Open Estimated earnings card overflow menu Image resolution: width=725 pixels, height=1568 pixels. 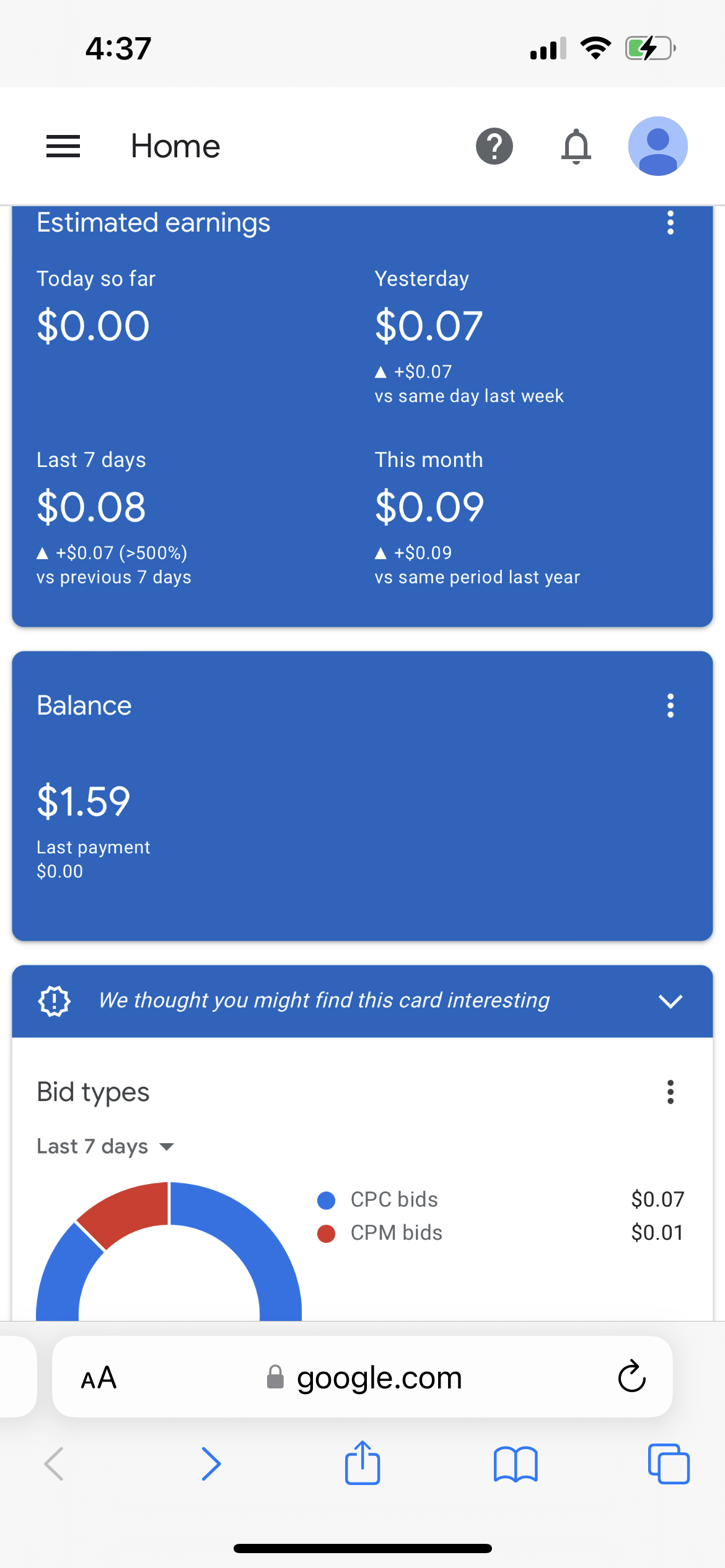670,222
